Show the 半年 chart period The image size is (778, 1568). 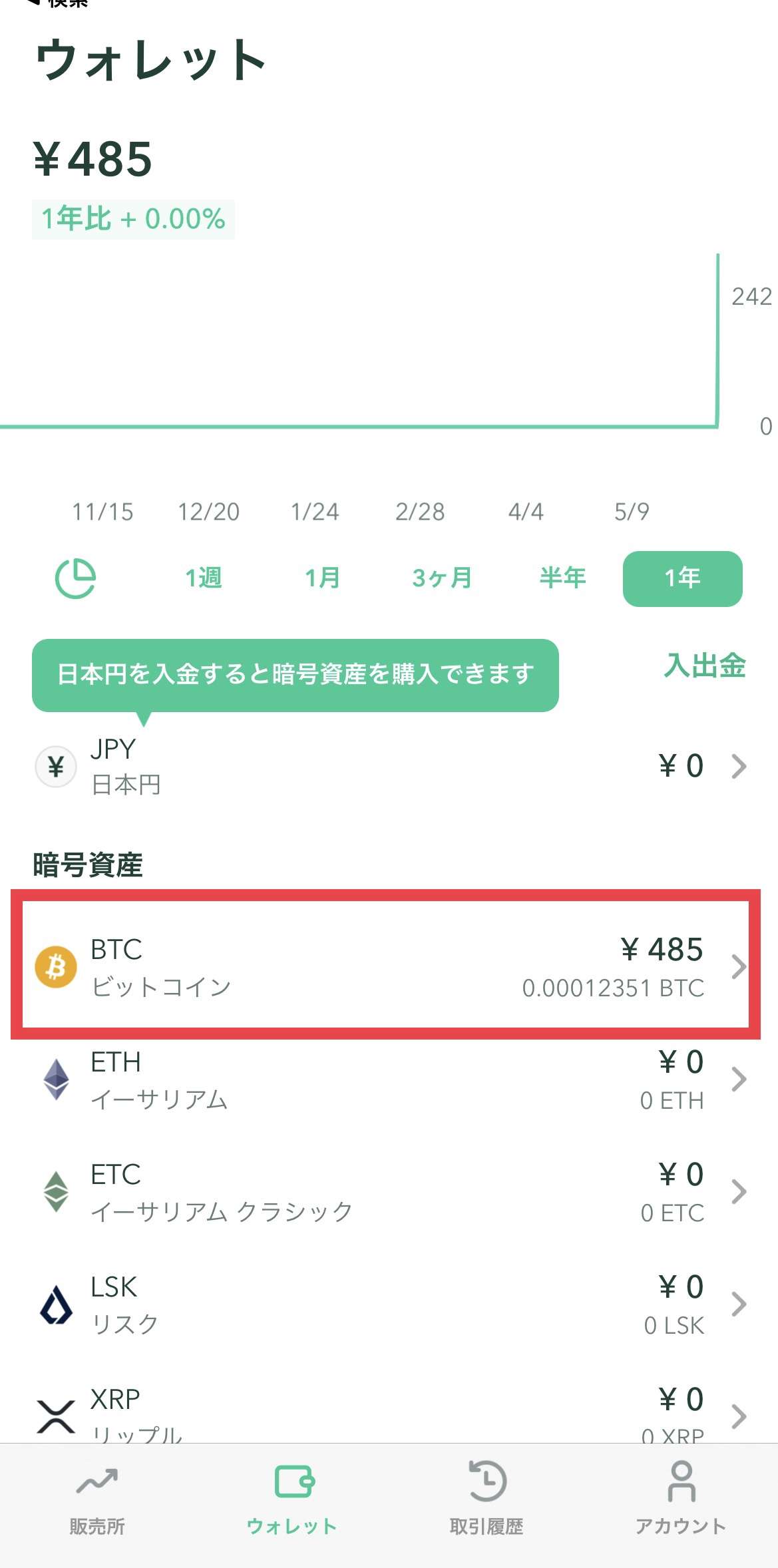[x=562, y=578]
